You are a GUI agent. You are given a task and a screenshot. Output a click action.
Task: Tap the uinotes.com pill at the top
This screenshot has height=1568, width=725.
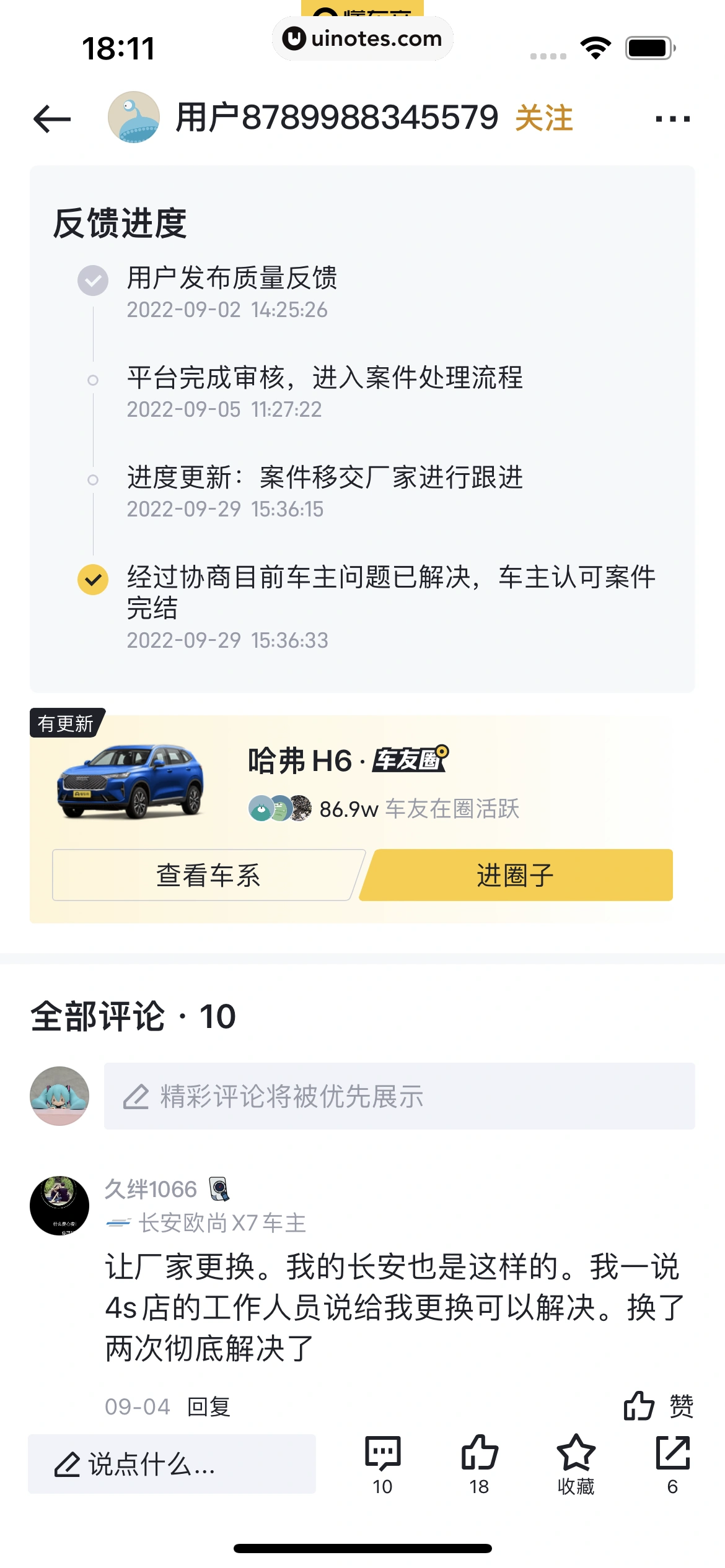pos(362,38)
